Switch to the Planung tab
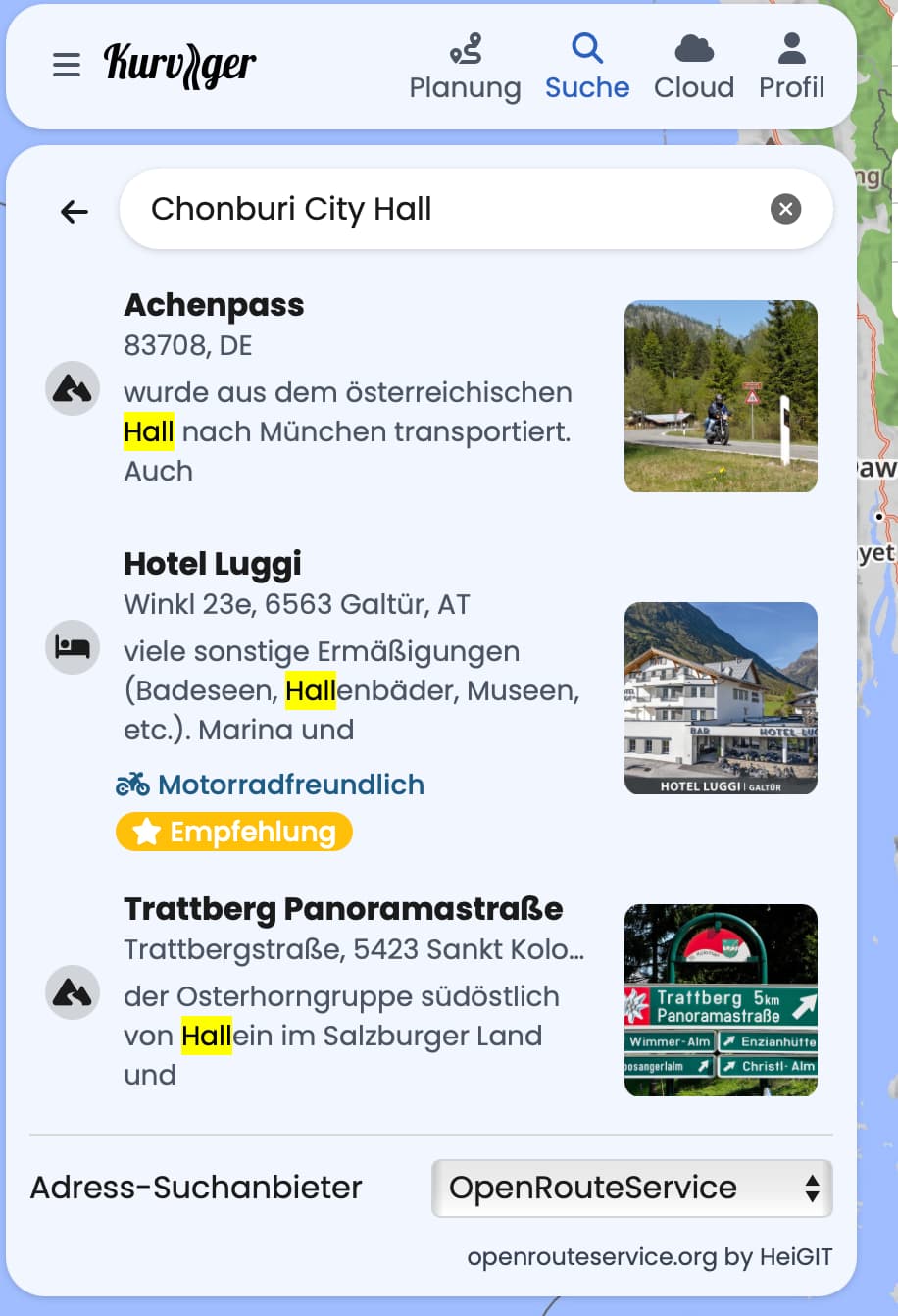The width and height of the screenshot is (898, 1316). (465, 67)
